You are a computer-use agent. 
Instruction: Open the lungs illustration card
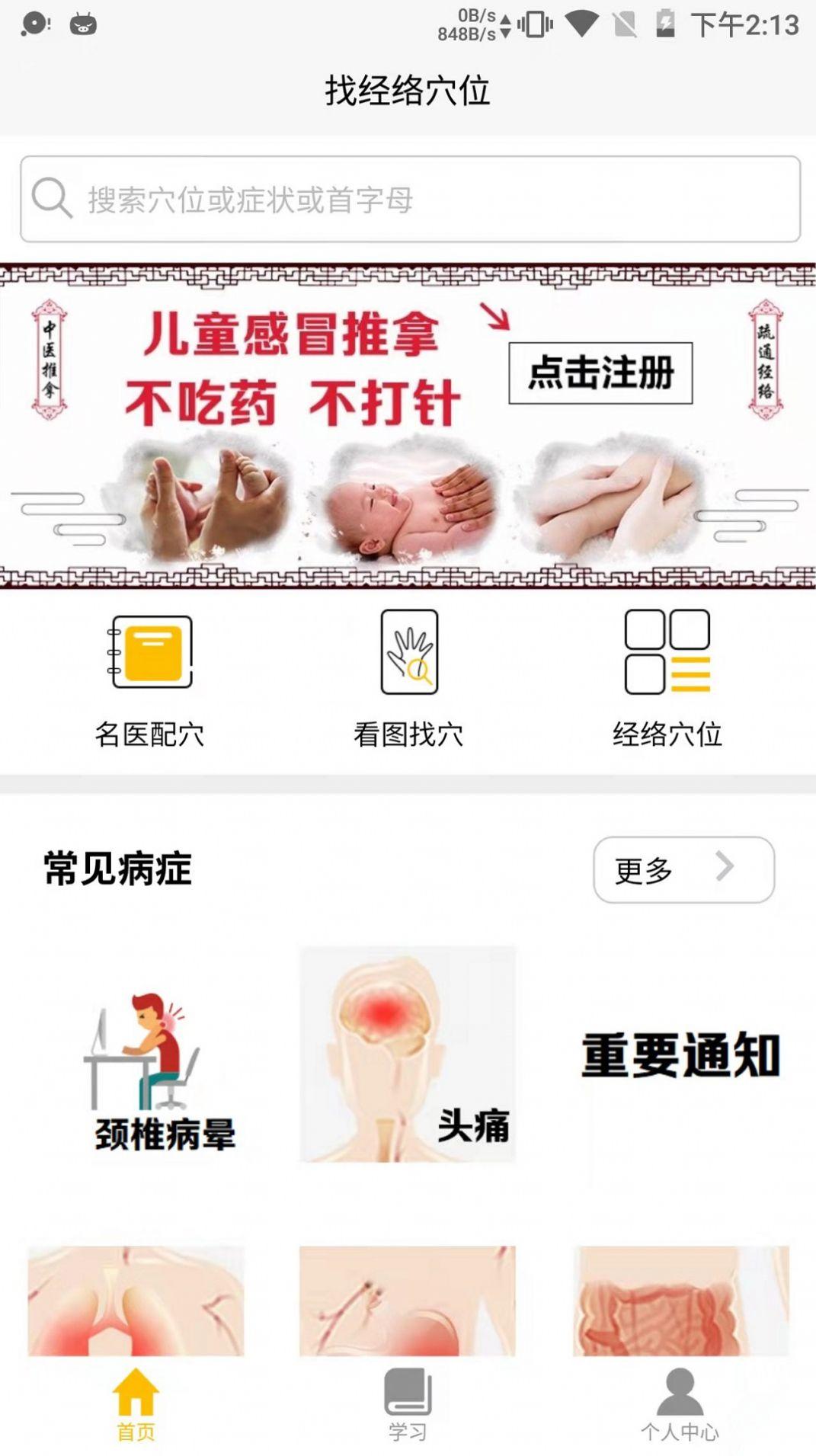click(136, 1301)
